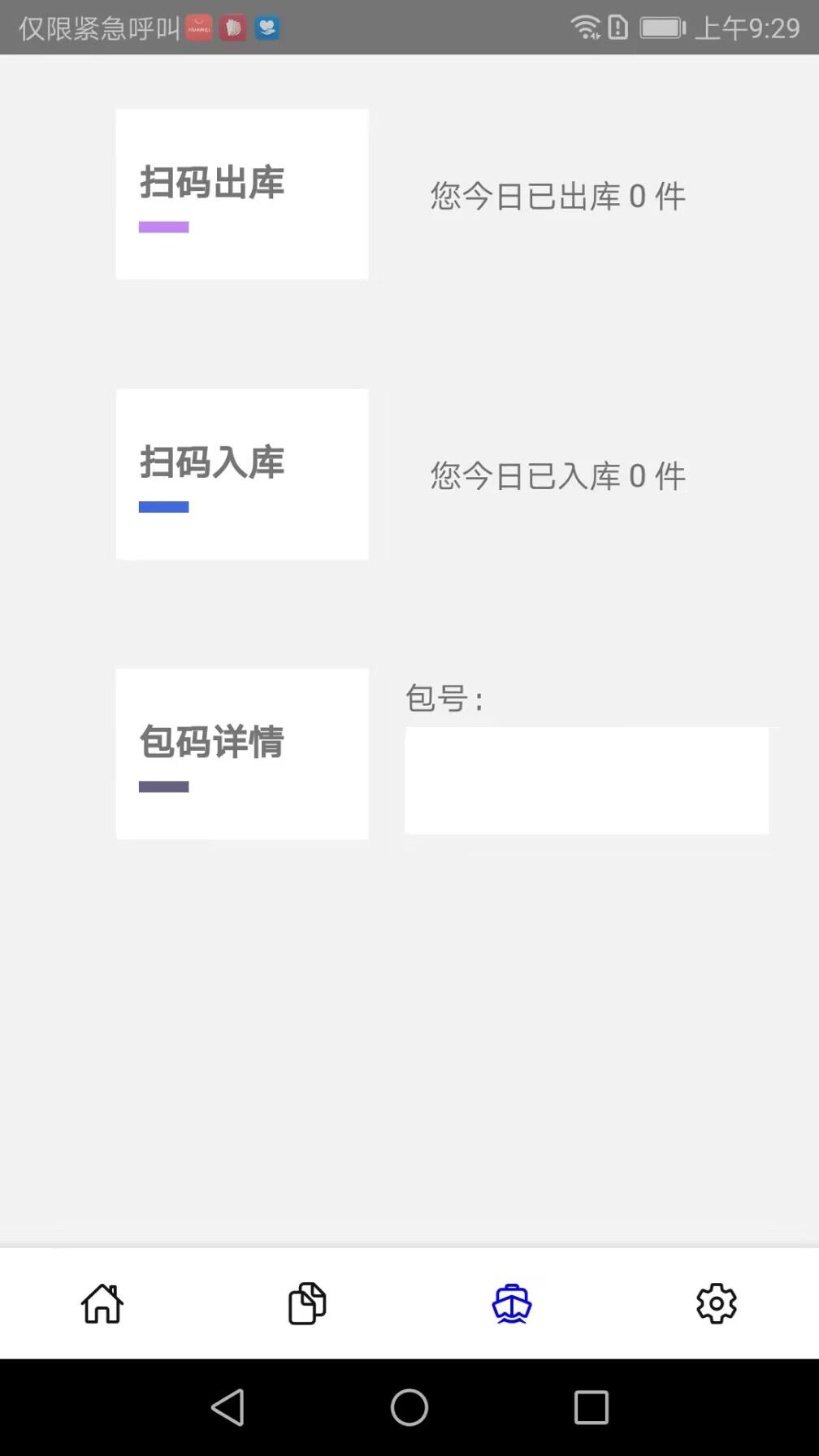This screenshot has height=1456, width=819.
Task: Tap the Huawei AppGallery notification icon
Action: (198, 27)
